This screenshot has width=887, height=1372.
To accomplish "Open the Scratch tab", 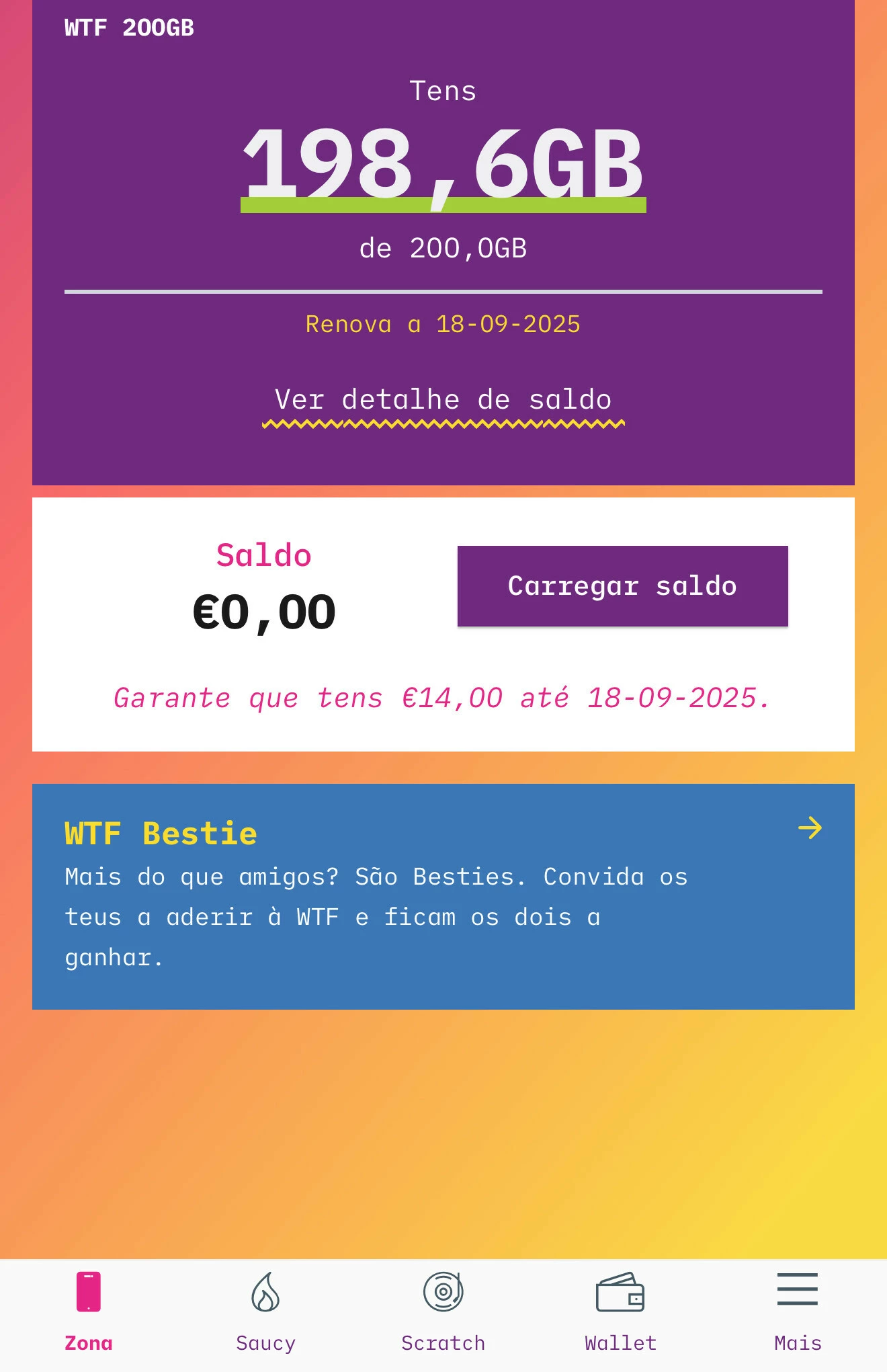I will click(x=443, y=1312).
